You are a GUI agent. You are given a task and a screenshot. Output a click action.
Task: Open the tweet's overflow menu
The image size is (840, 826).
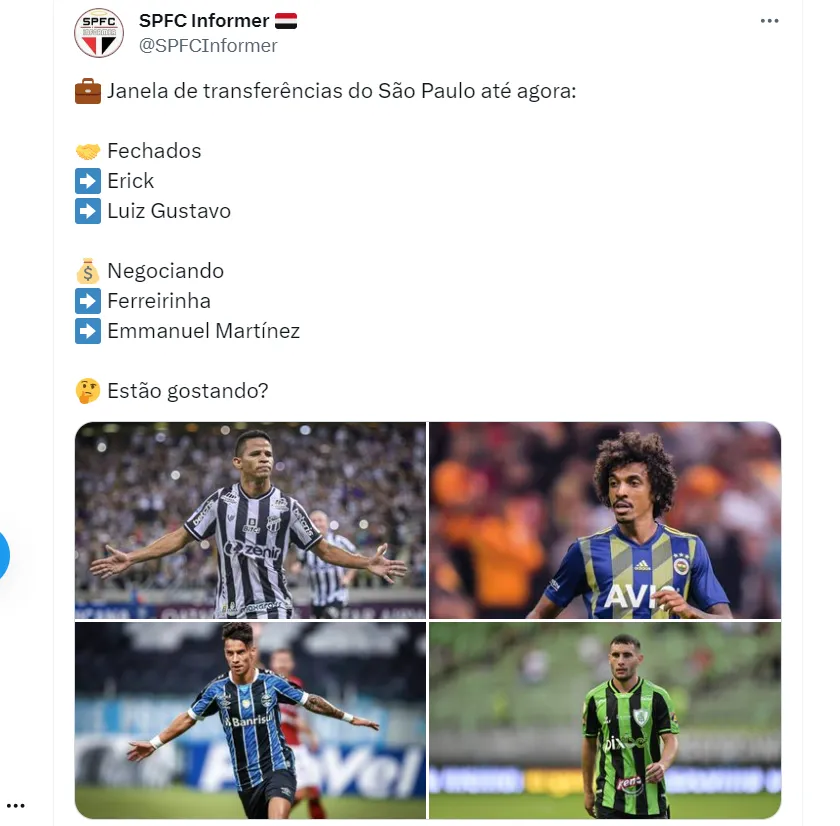click(x=768, y=21)
